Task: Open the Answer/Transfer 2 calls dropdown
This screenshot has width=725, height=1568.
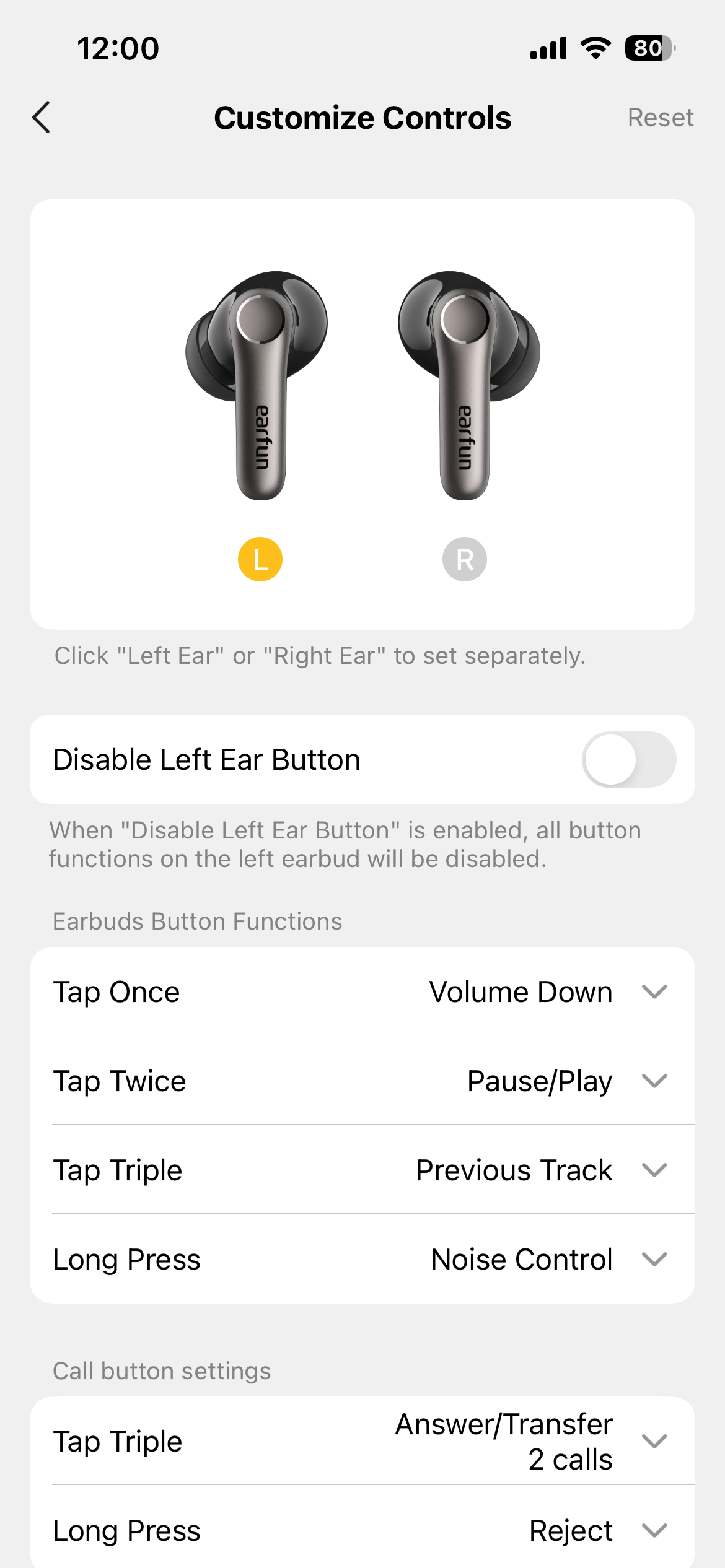Action: 654,1442
